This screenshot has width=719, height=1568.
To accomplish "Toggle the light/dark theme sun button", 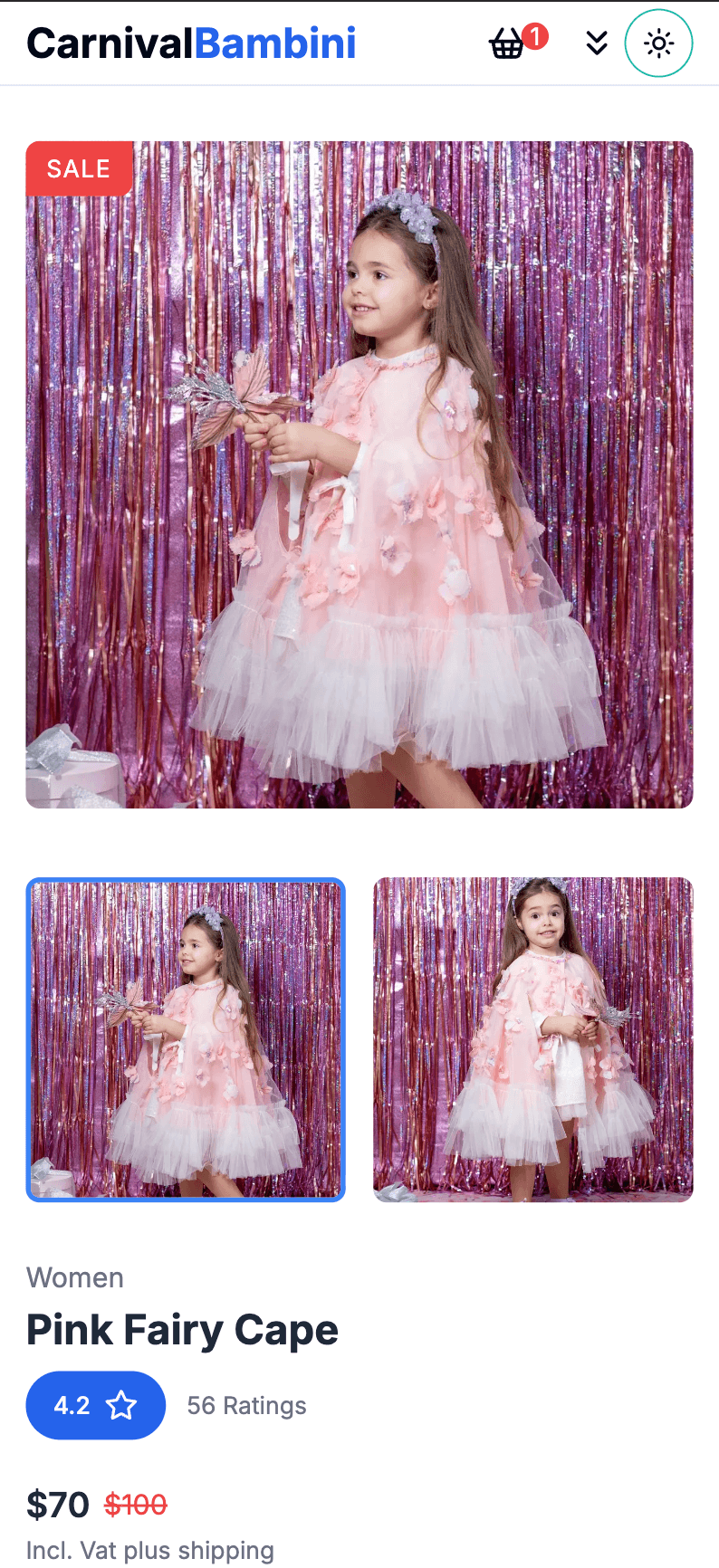I will click(x=659, y=43).
